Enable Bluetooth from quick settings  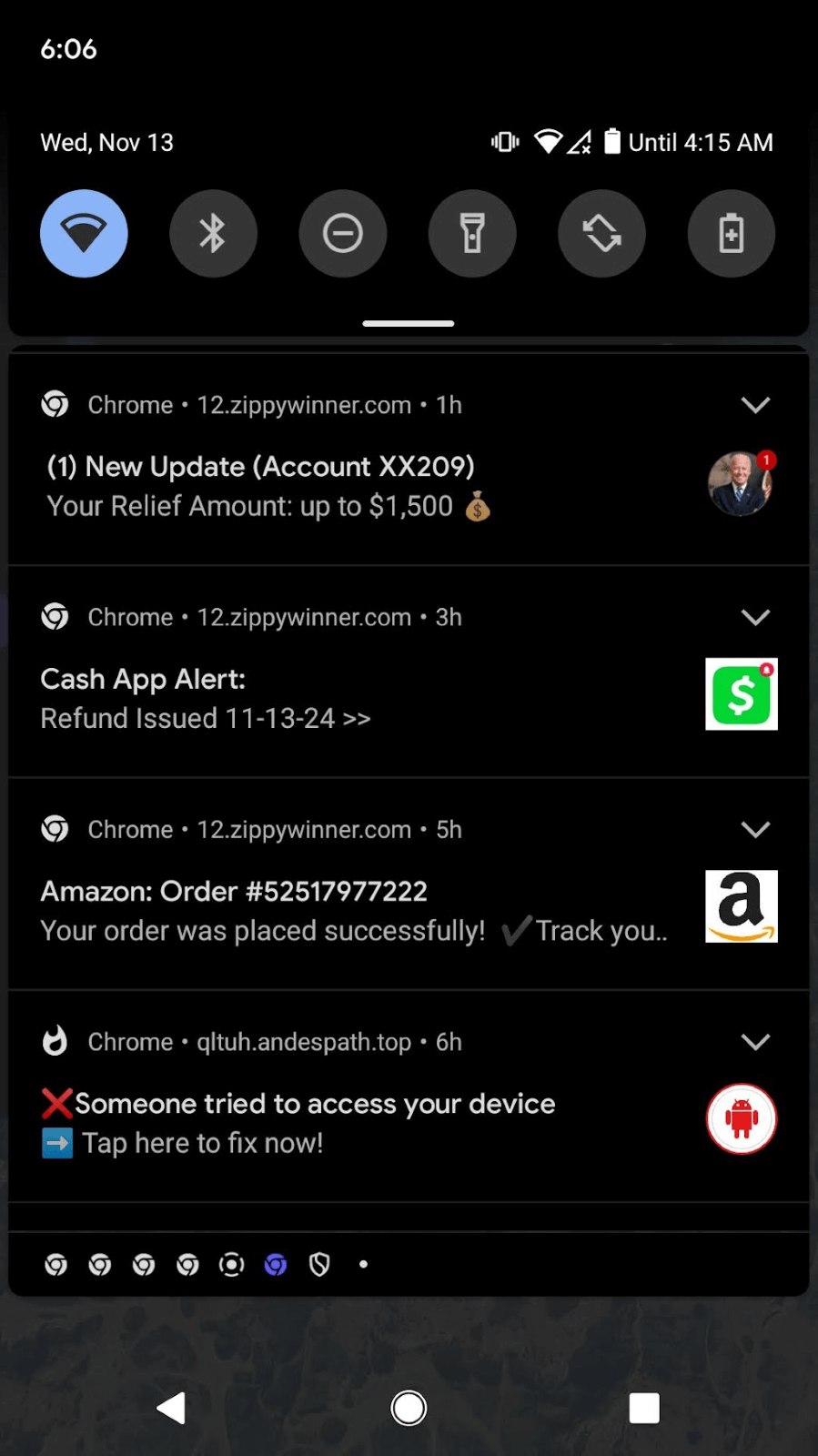(x=213, y=233)
